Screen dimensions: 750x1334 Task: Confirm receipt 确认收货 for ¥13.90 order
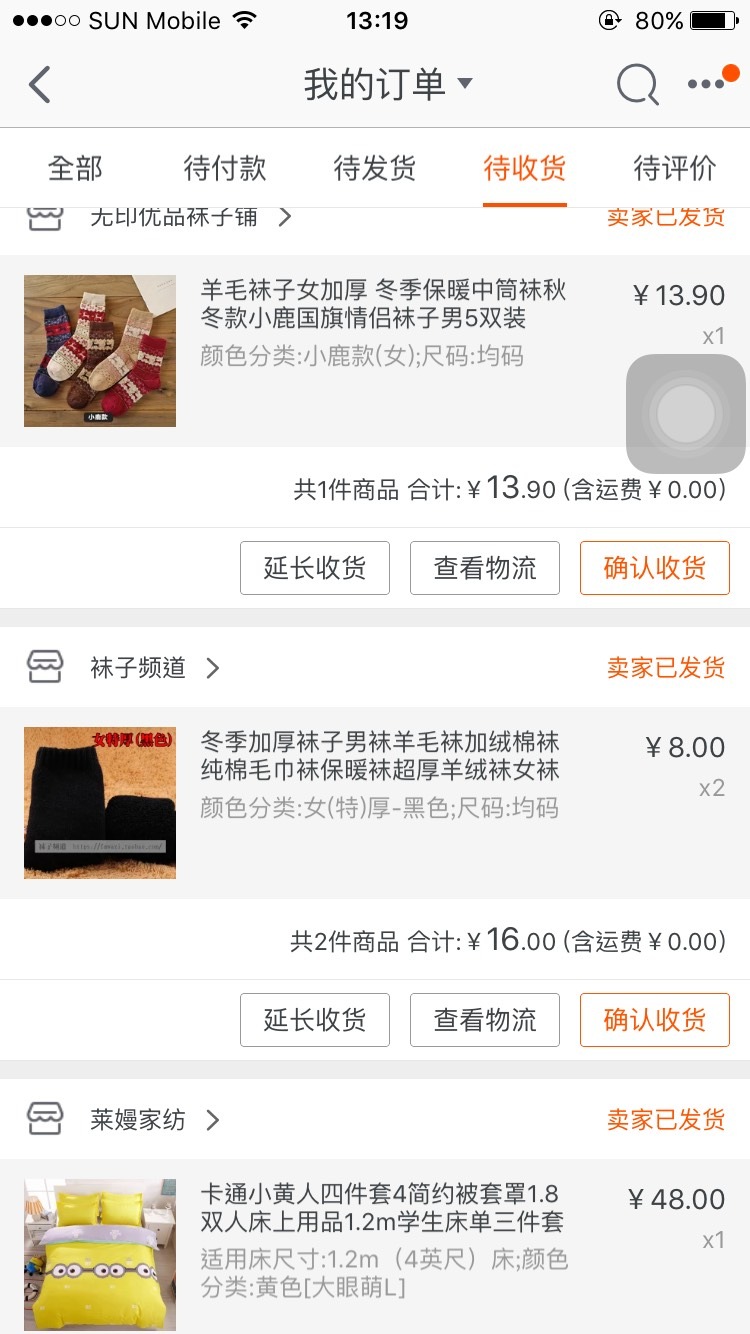[655, 568]
